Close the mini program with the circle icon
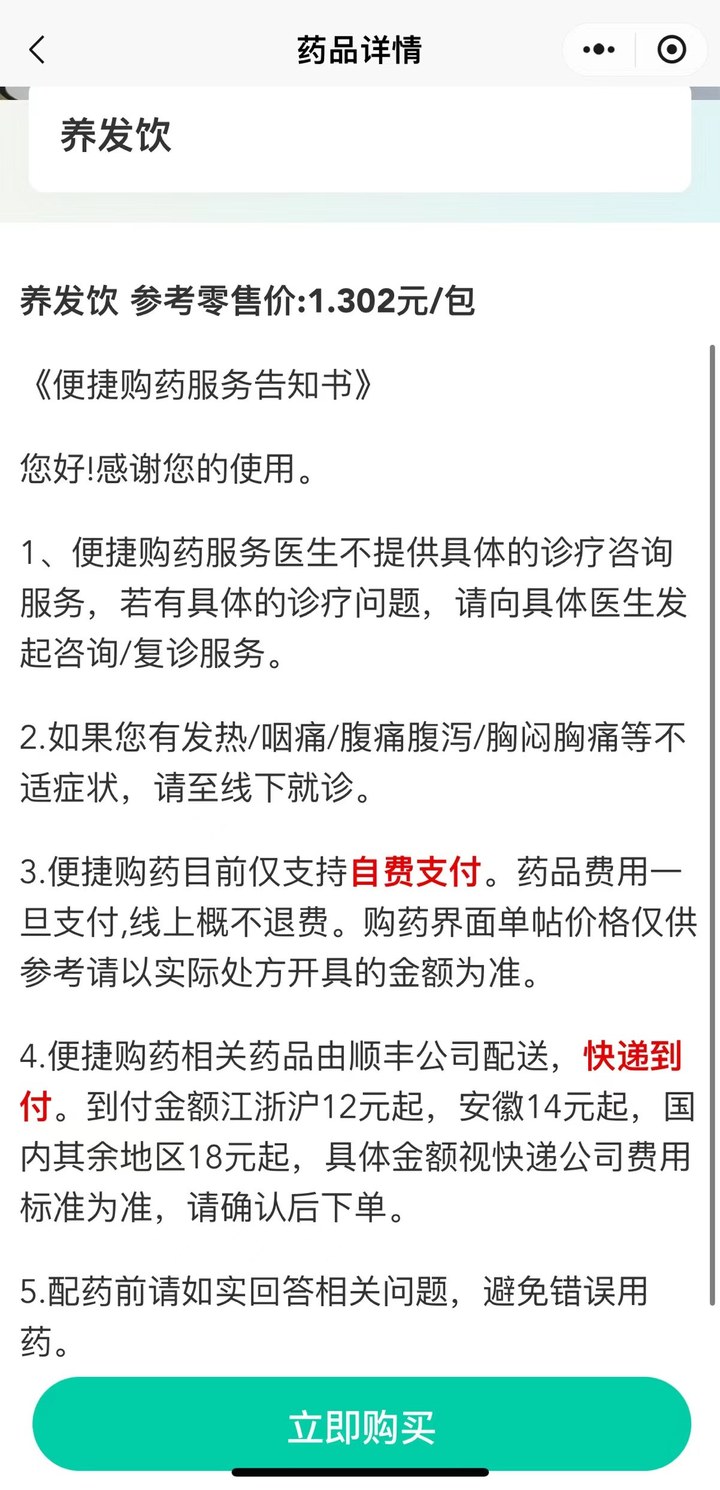 pos(672,49)
